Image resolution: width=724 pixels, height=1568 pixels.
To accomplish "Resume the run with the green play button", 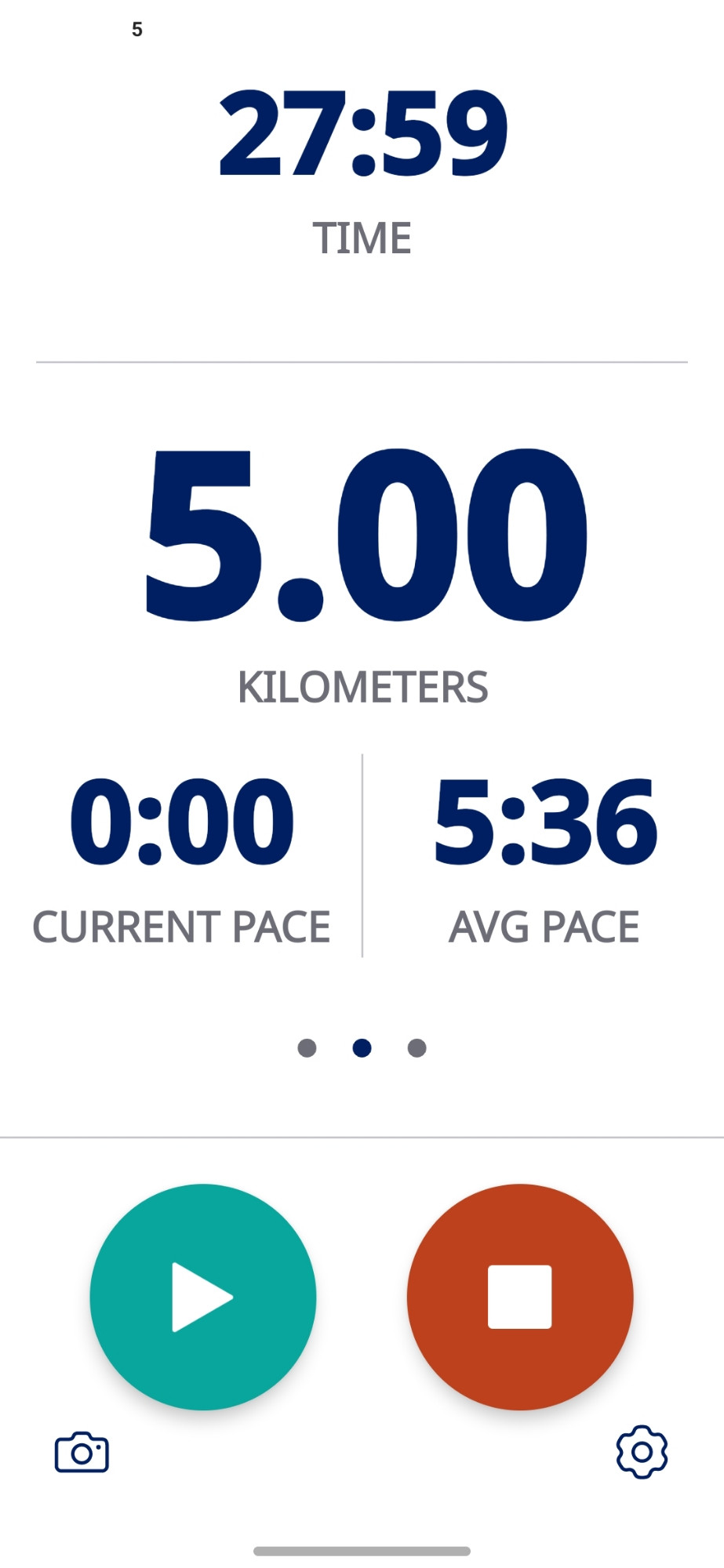I will coord(203,1297).
